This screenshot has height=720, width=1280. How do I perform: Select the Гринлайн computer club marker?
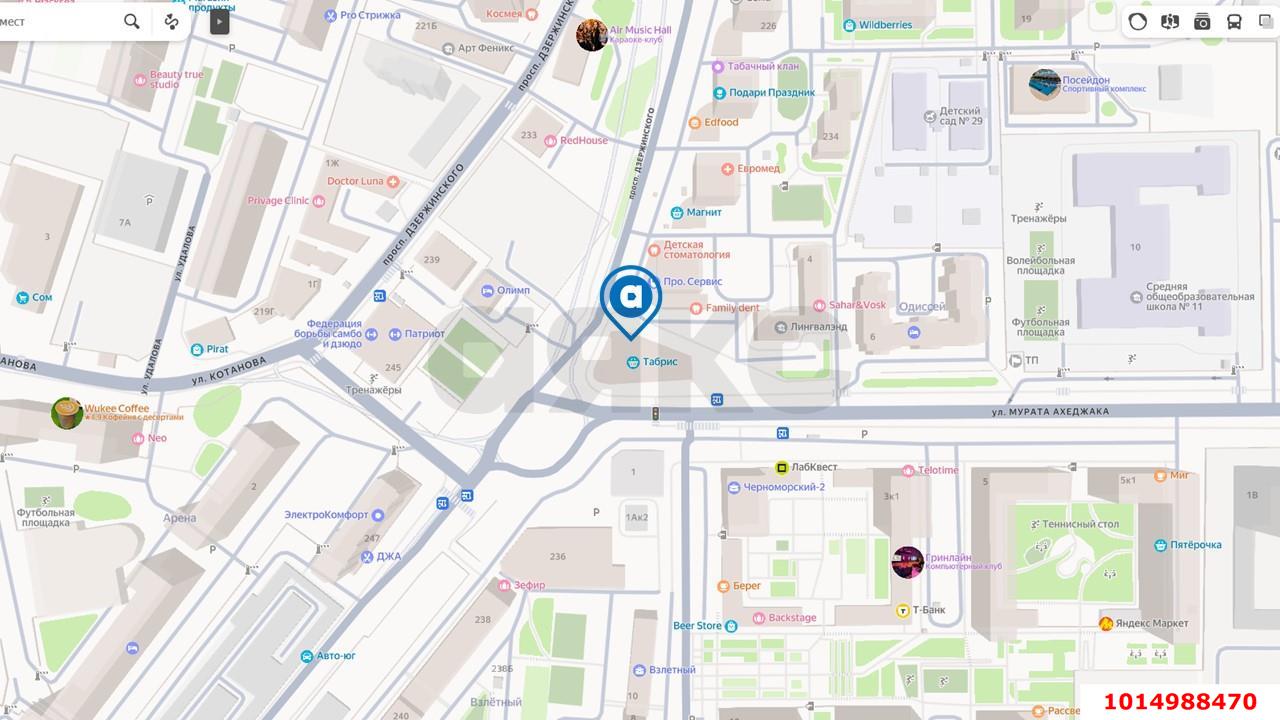click(906, 561)
